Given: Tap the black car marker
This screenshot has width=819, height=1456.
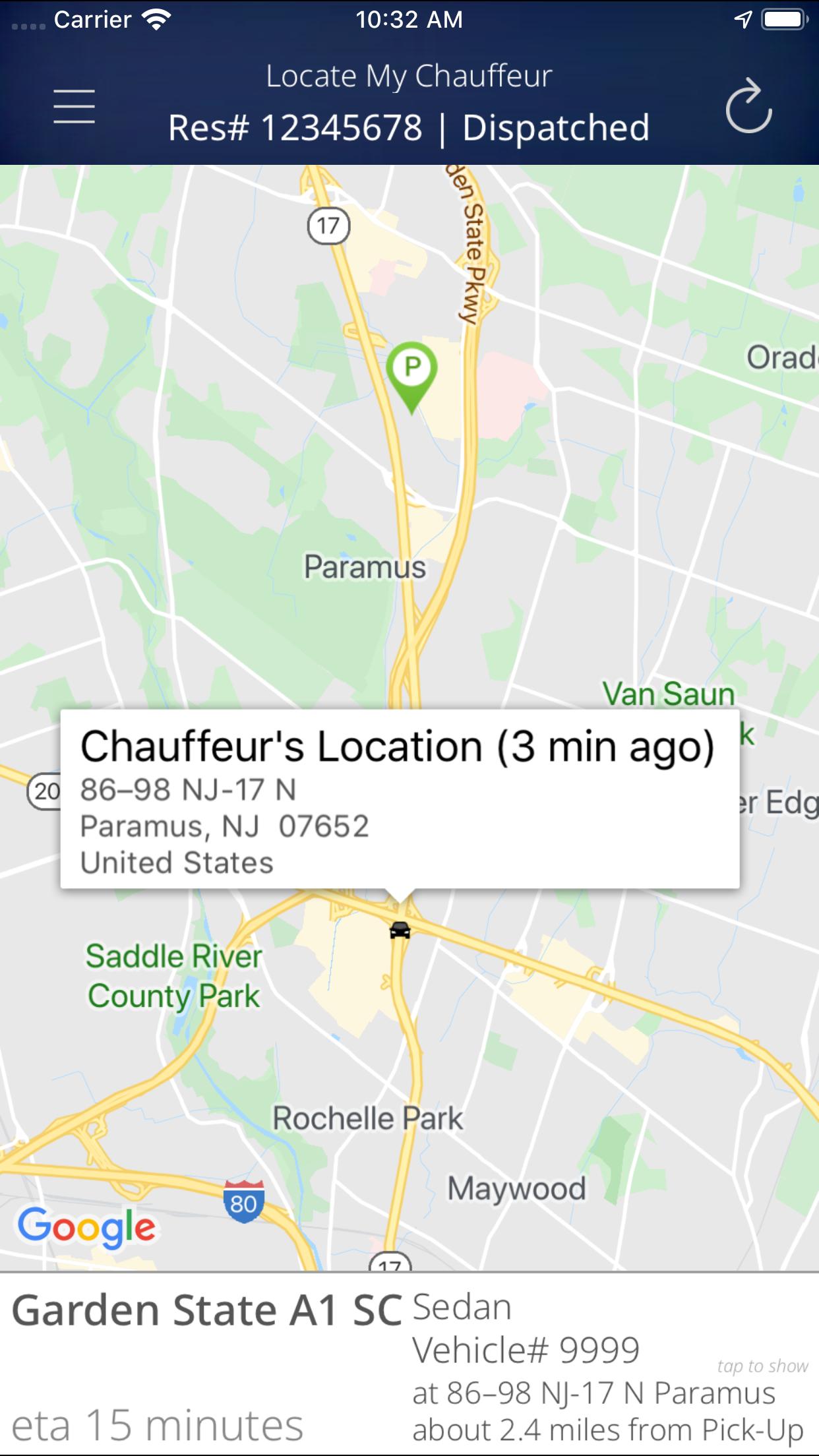Looking at the screenshot, I should point(400,930).
